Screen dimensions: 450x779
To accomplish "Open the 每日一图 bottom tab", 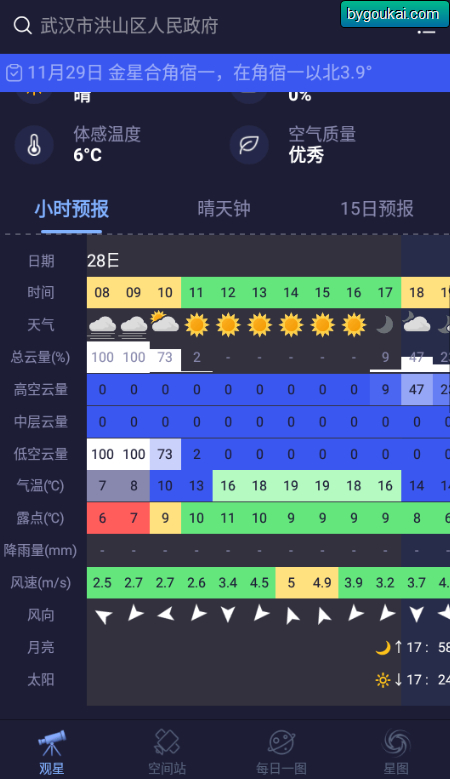I will pos(282,752).
